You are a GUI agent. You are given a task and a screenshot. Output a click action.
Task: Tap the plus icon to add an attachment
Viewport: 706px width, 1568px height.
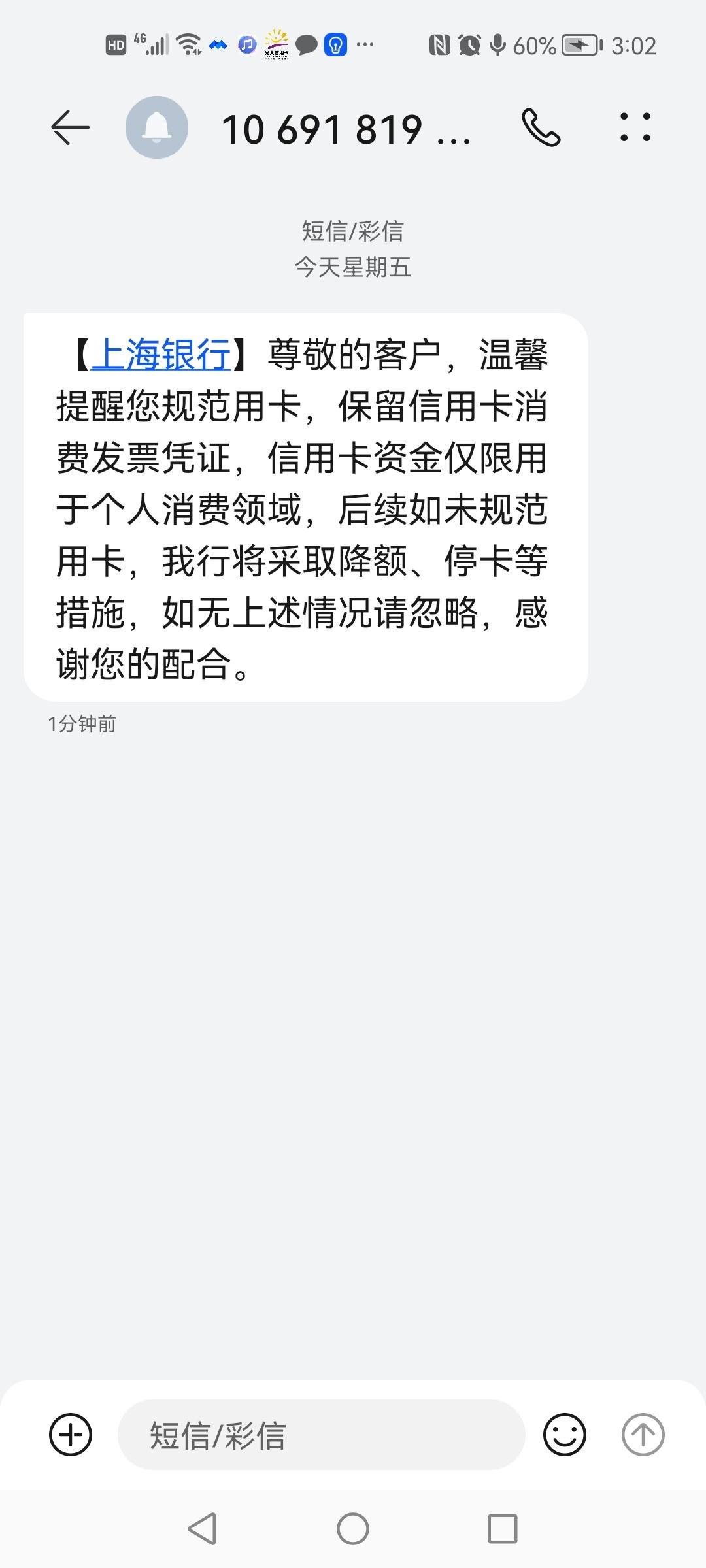71,1435
